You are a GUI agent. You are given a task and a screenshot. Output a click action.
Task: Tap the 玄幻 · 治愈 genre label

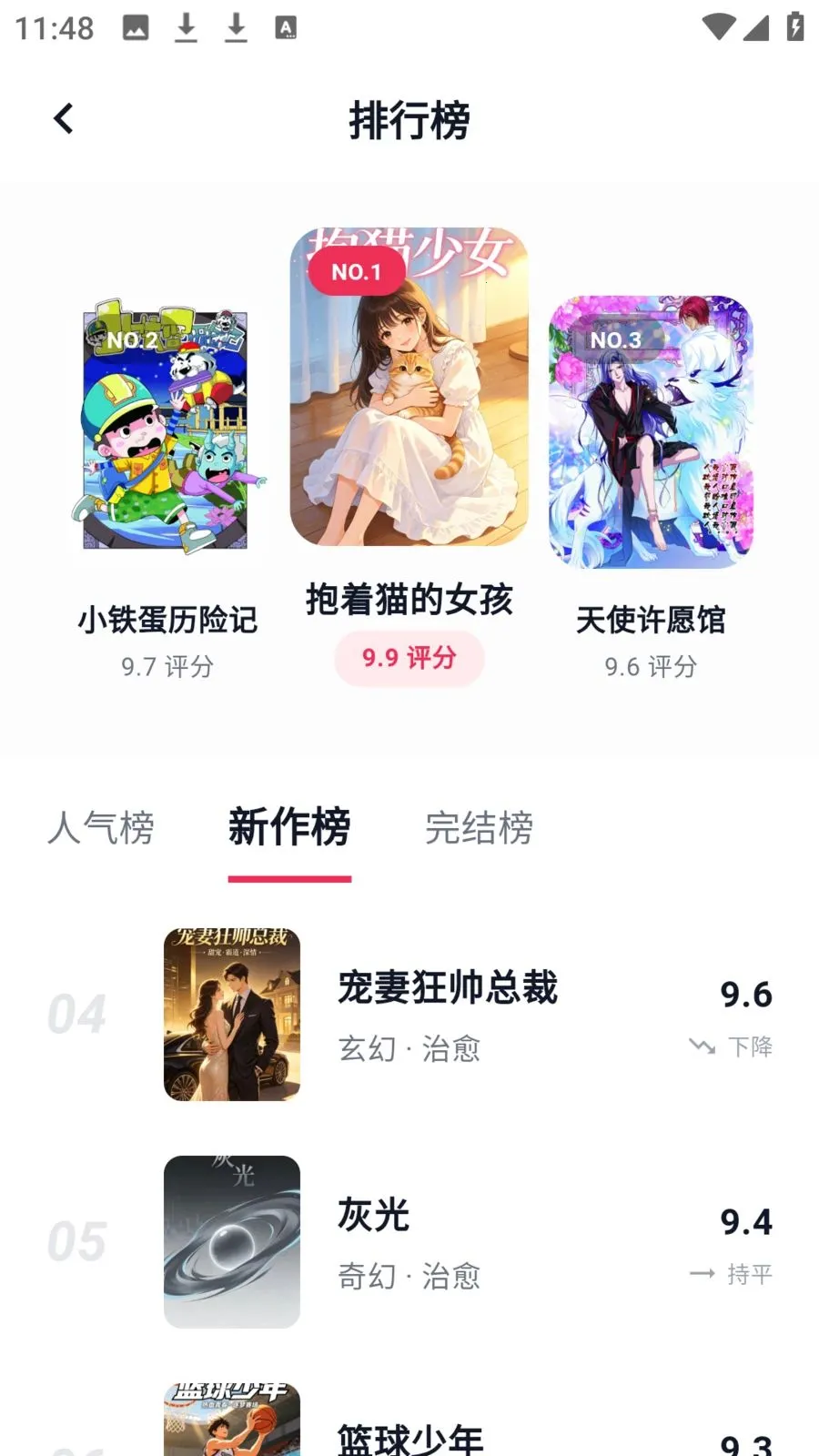(x=408, y=1049)
